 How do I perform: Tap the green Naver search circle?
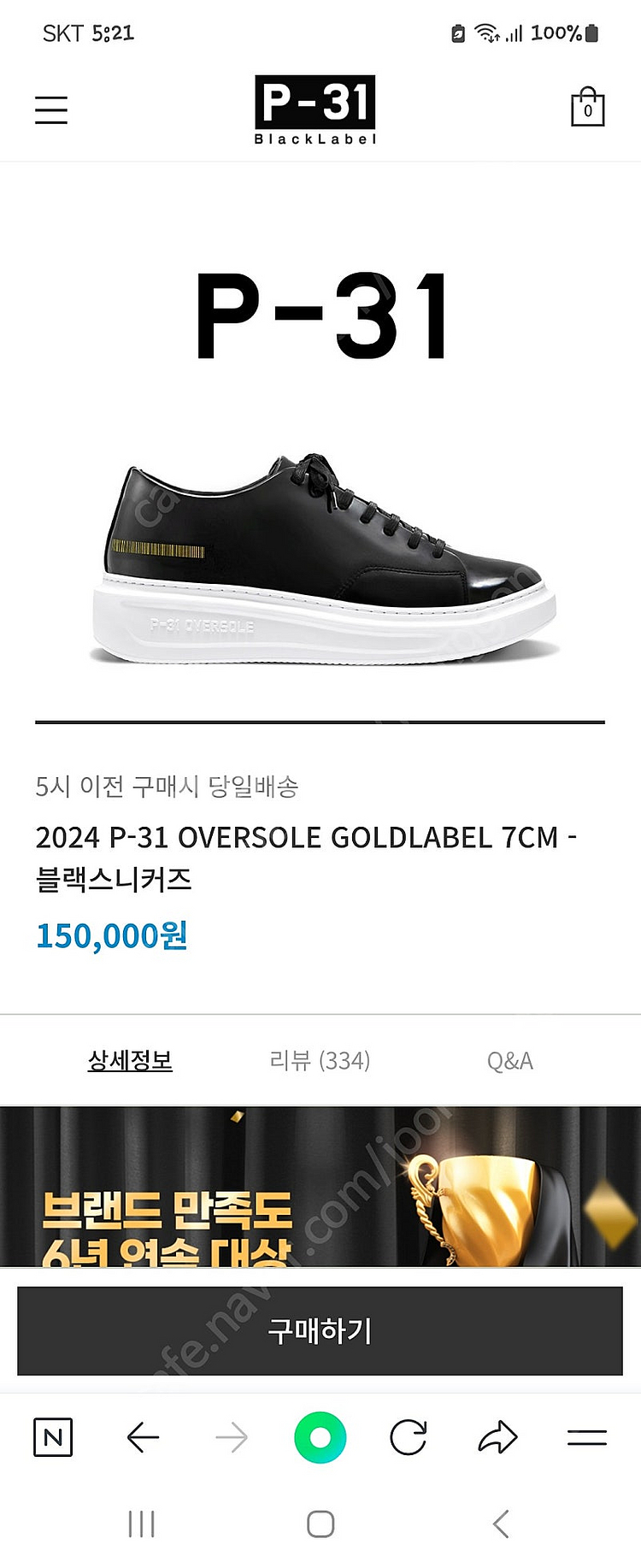320,1437
